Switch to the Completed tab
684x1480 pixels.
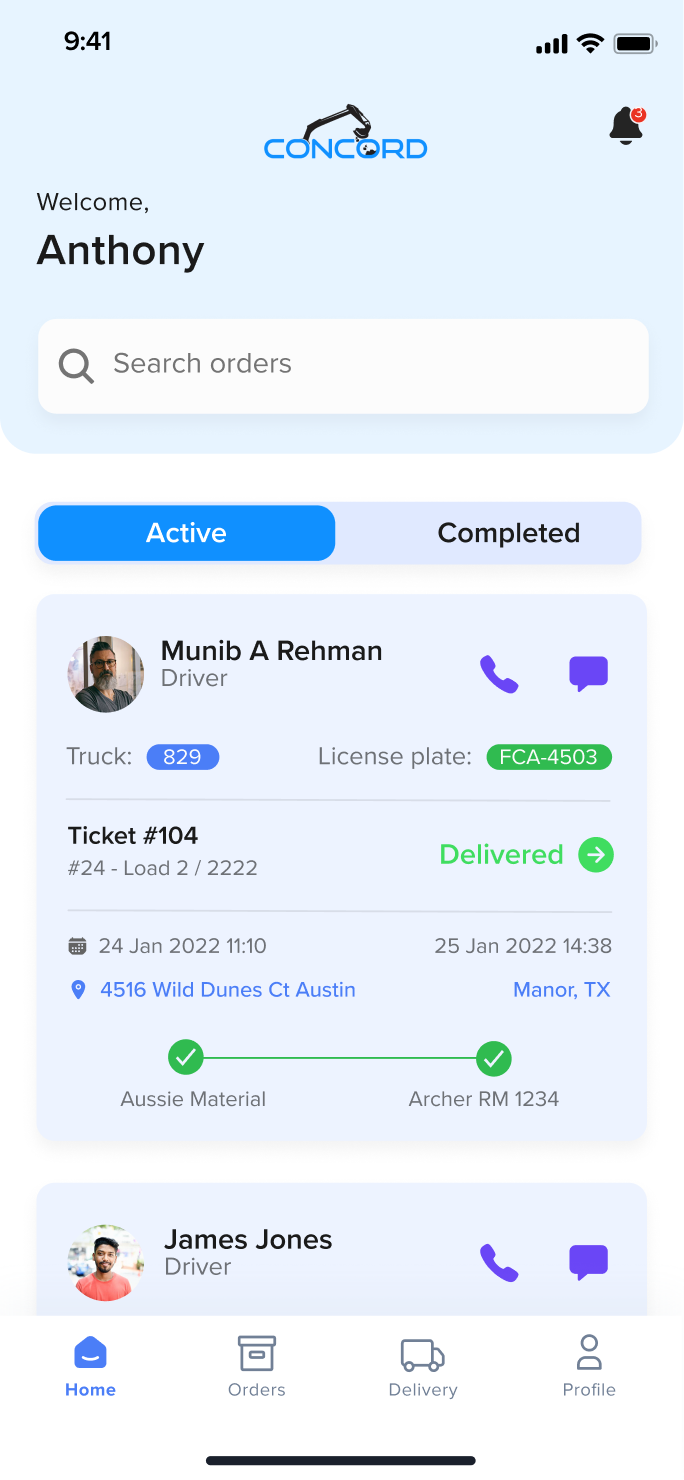(508, 533)
